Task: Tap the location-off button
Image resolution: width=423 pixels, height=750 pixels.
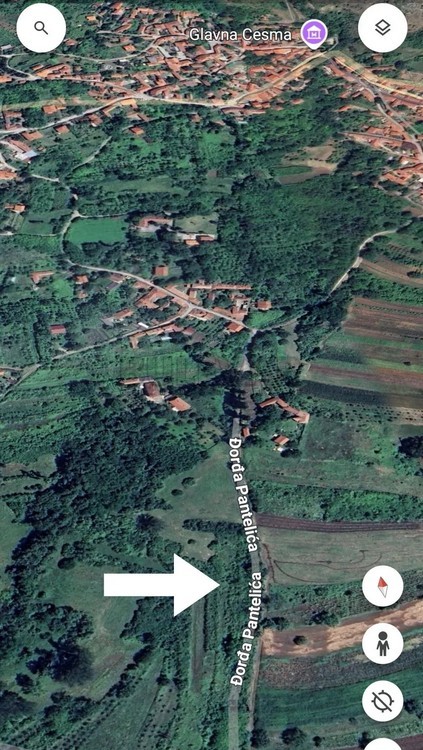Action: [382, 701]
